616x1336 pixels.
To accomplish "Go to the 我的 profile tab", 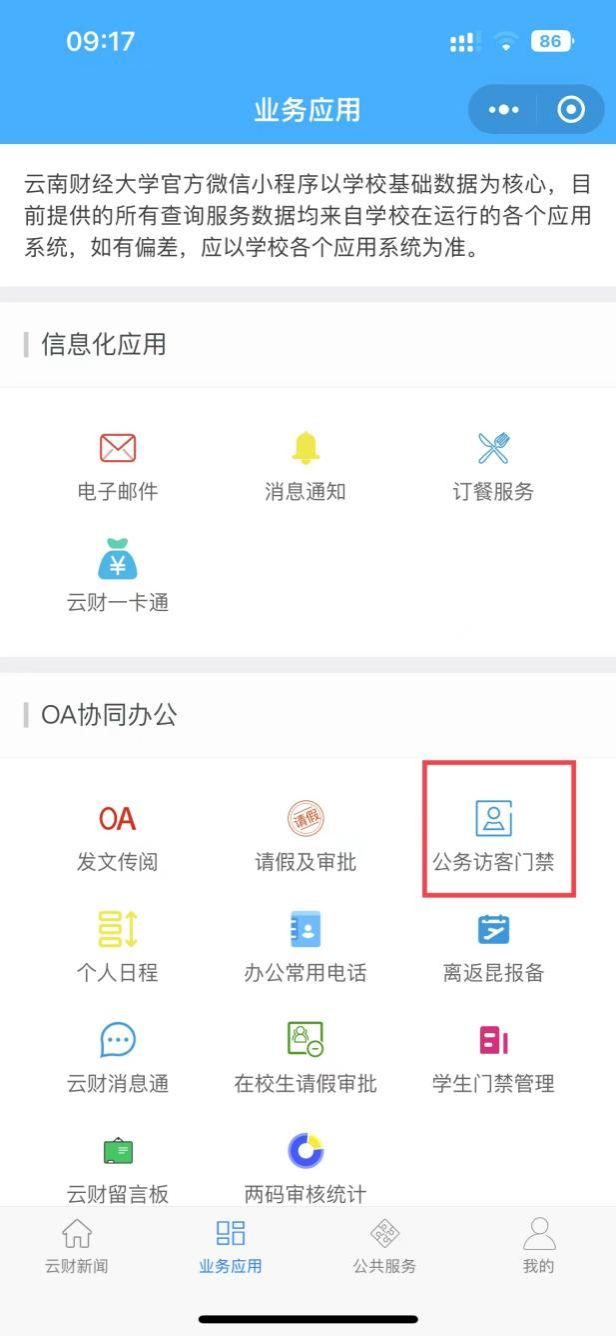I will point(538,1246).
